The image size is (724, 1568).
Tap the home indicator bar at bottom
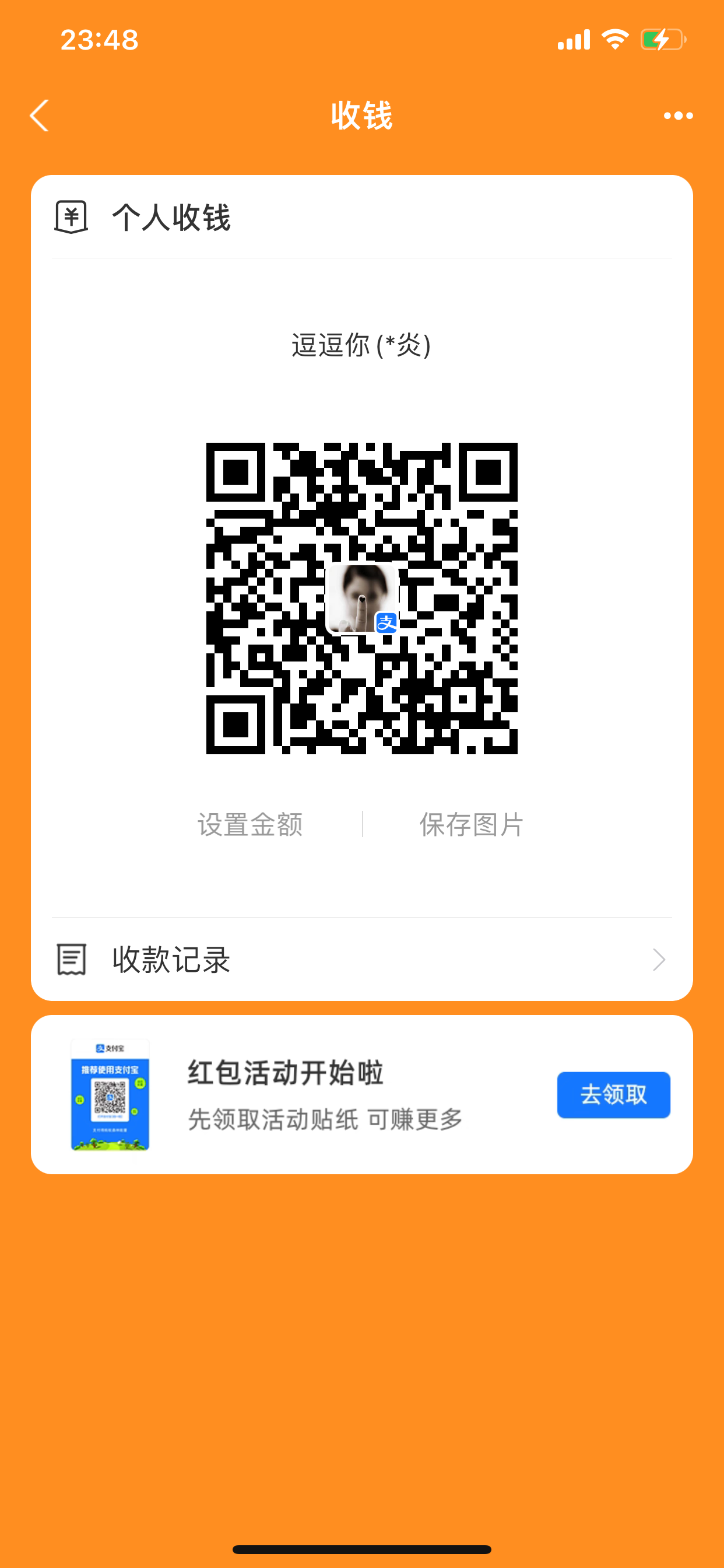(361, 1548)
